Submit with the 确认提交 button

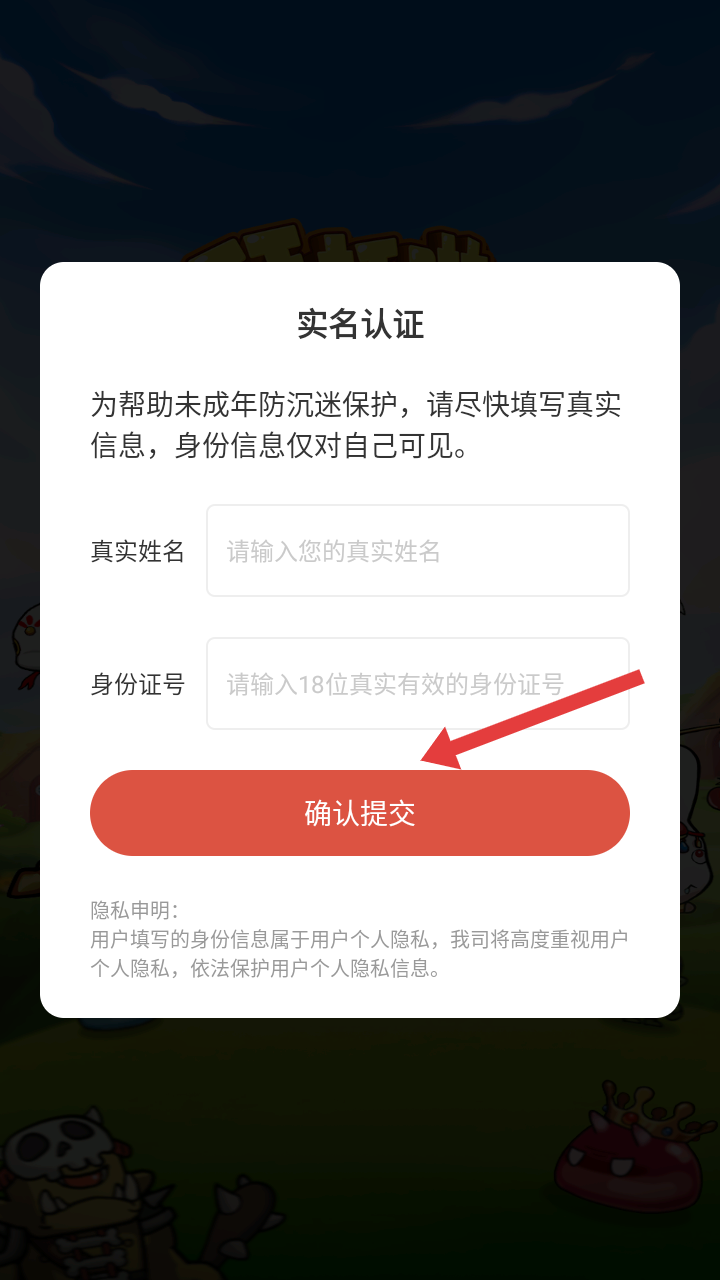tap(360, 813)
